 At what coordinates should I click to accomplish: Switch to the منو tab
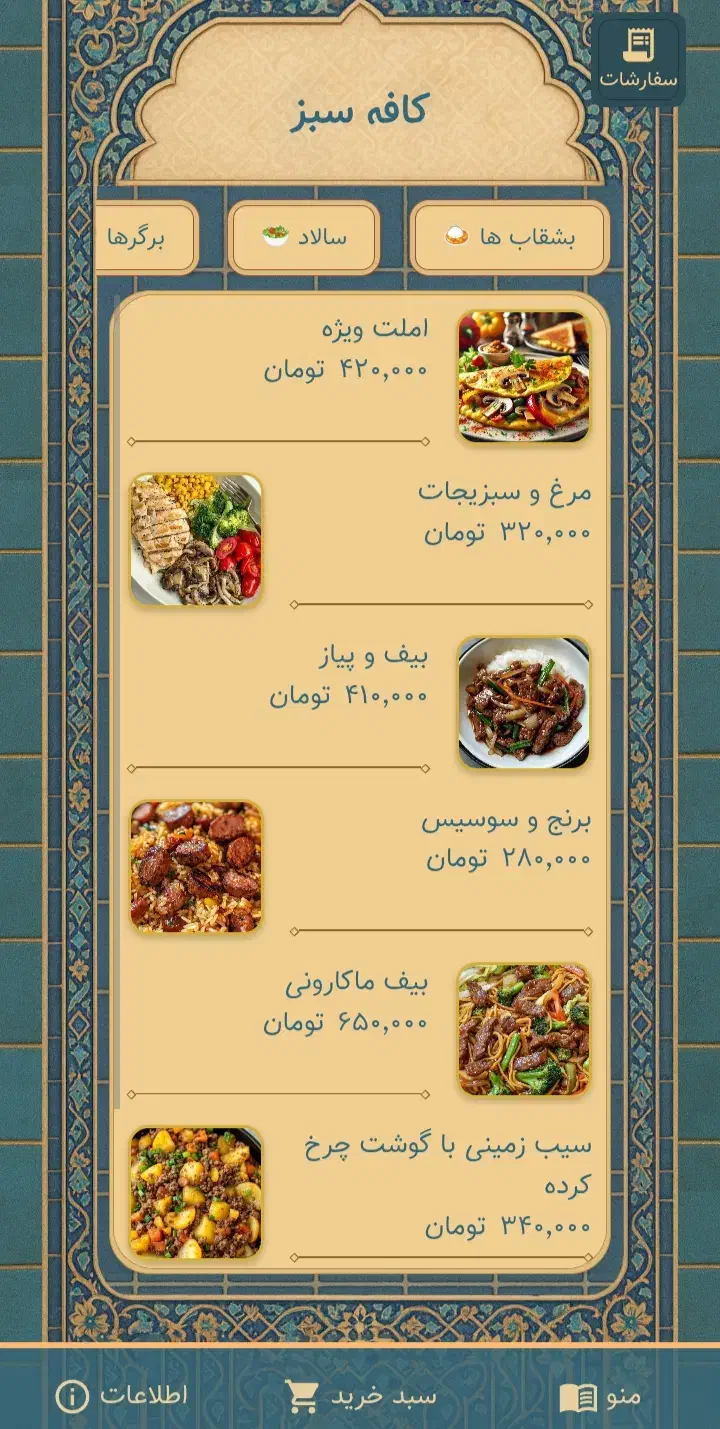(600, 1395)
